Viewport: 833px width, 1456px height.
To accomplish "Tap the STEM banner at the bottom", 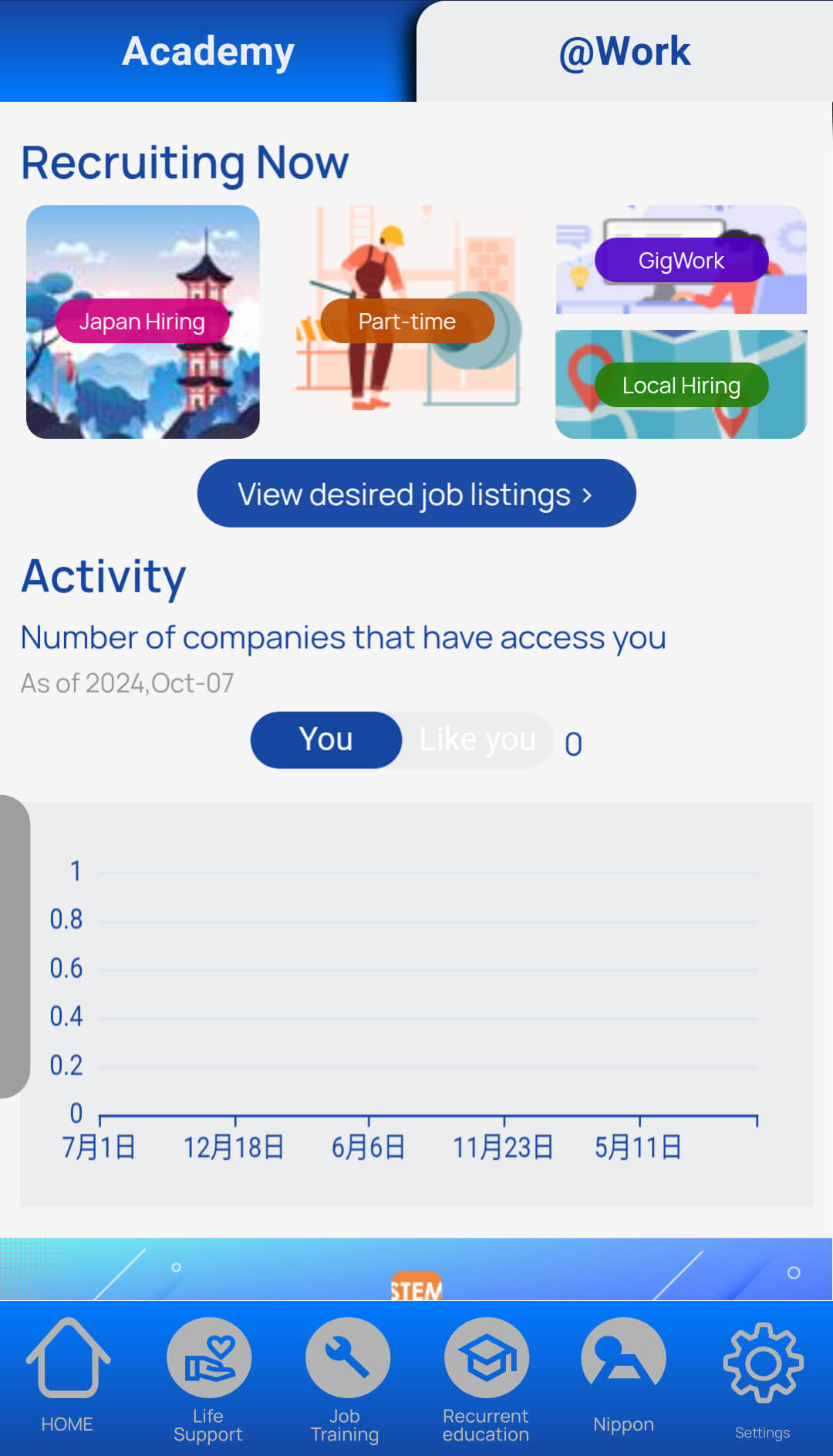I will coord(416,1269).
